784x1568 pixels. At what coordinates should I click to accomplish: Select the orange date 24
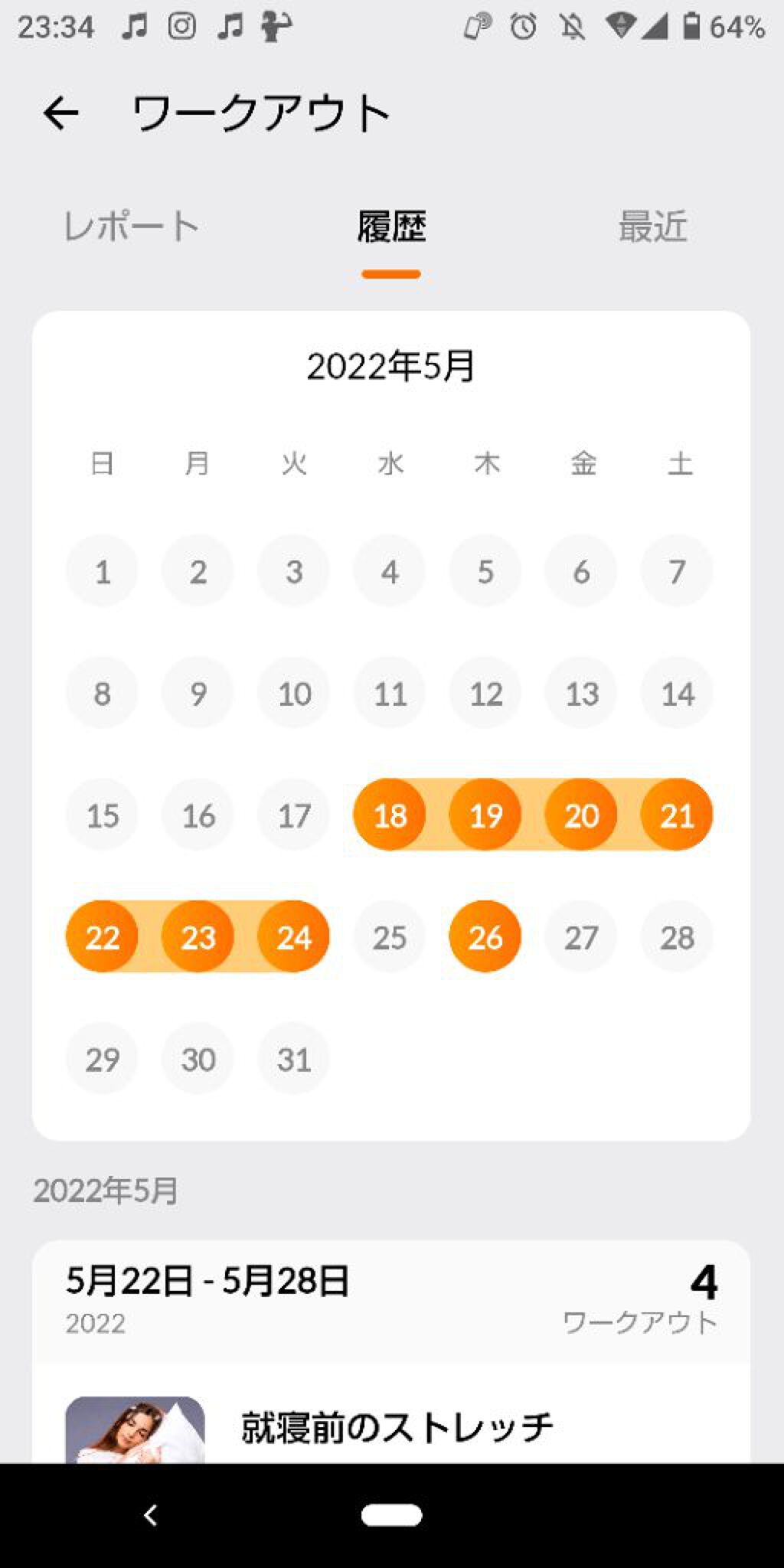point(294,936)
